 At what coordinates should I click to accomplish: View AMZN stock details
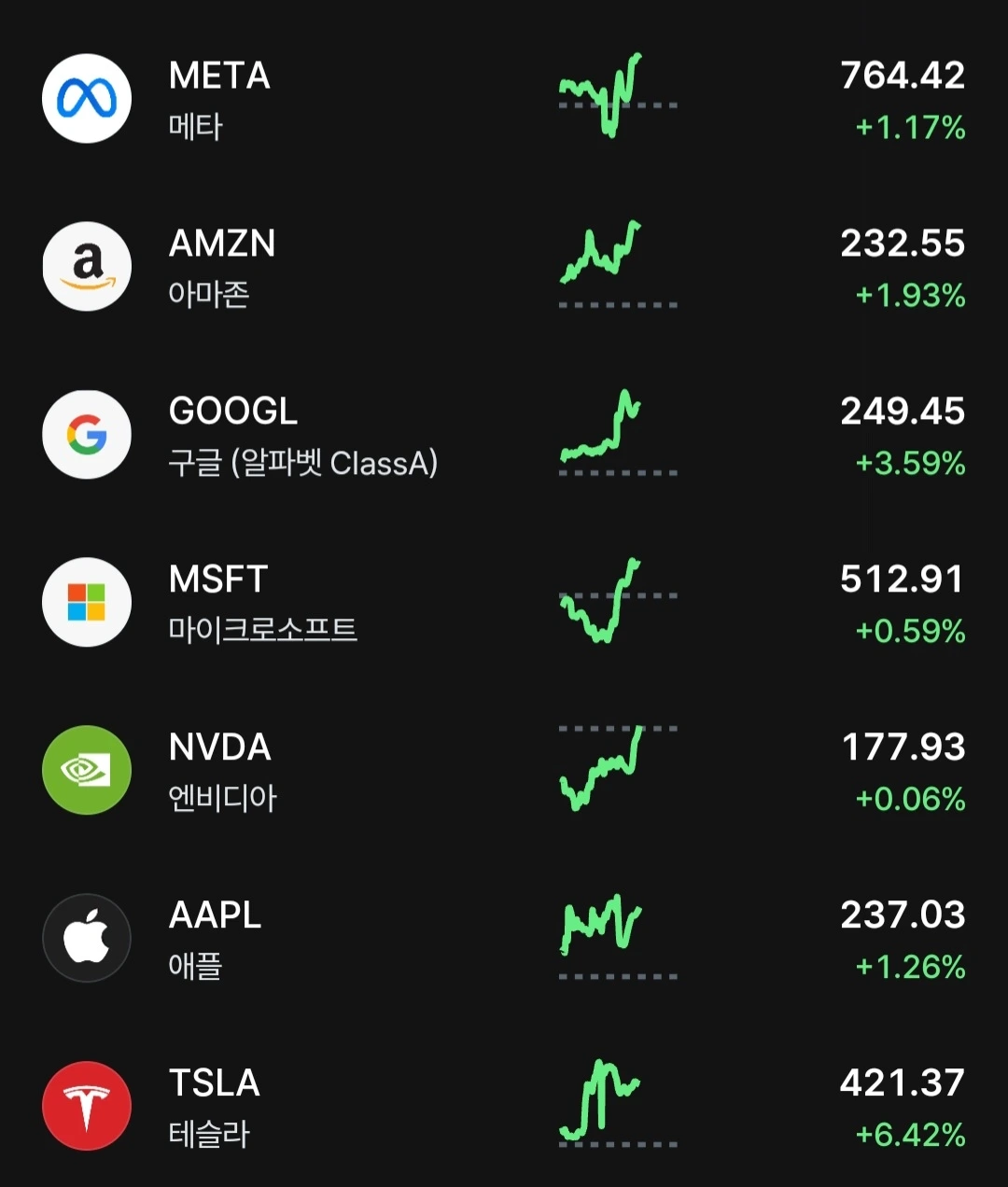click(222, 267)
